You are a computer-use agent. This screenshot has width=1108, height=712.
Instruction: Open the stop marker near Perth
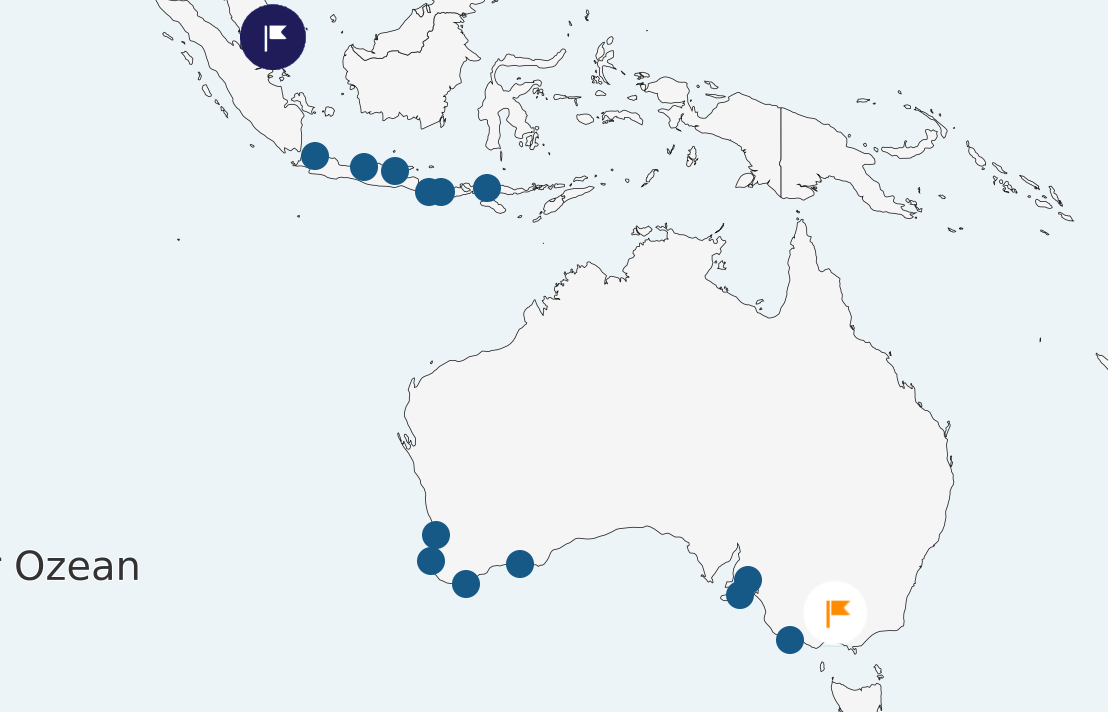coord(436,535)
